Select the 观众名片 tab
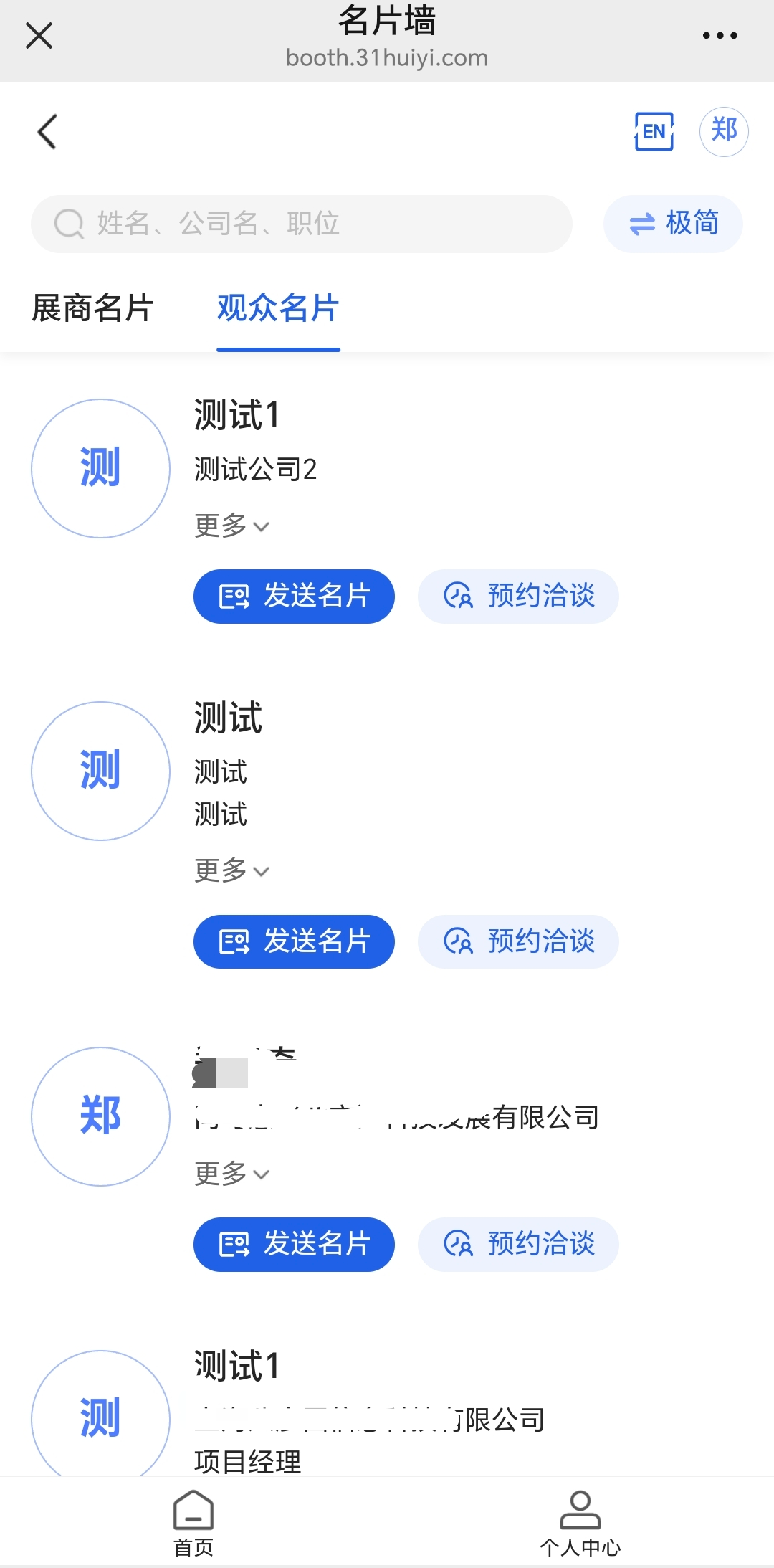The image size is (774, 1568). (x=278, y=308)
